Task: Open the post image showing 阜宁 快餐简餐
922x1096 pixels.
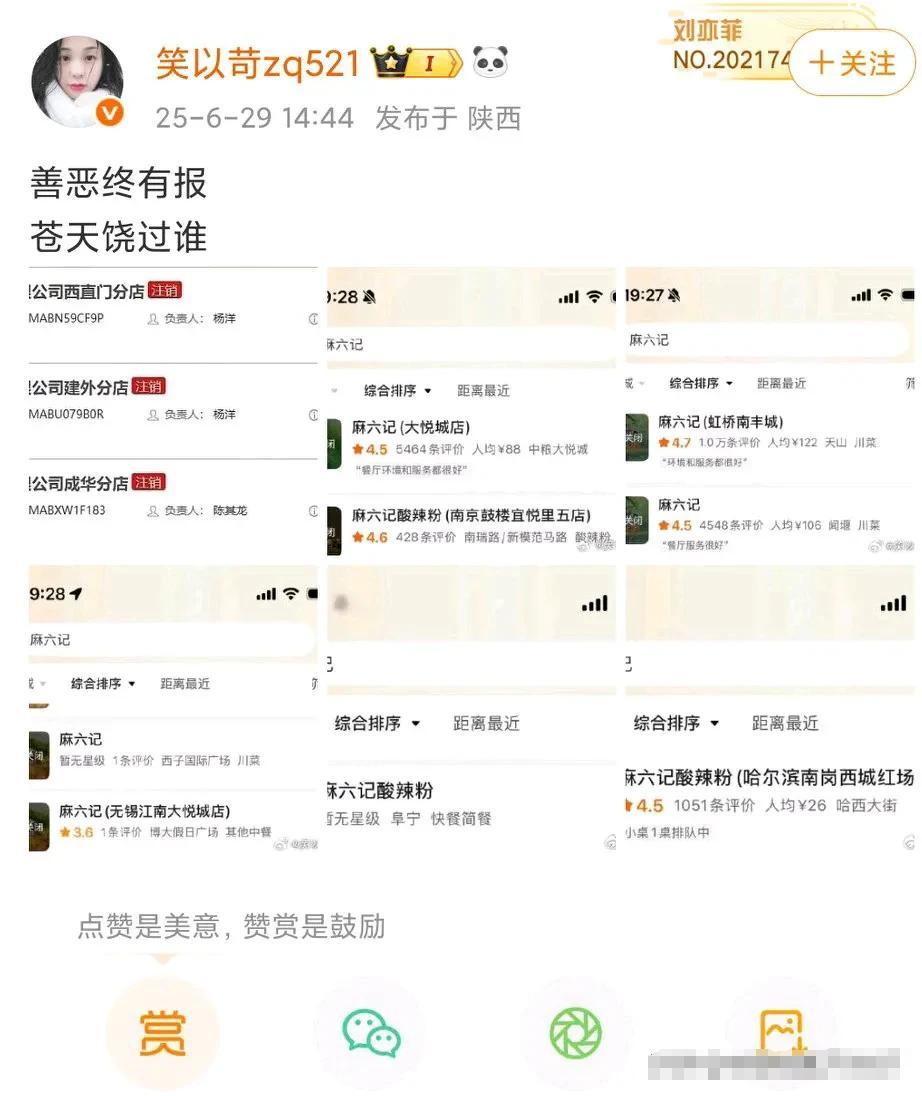Action: click(471, 708)
